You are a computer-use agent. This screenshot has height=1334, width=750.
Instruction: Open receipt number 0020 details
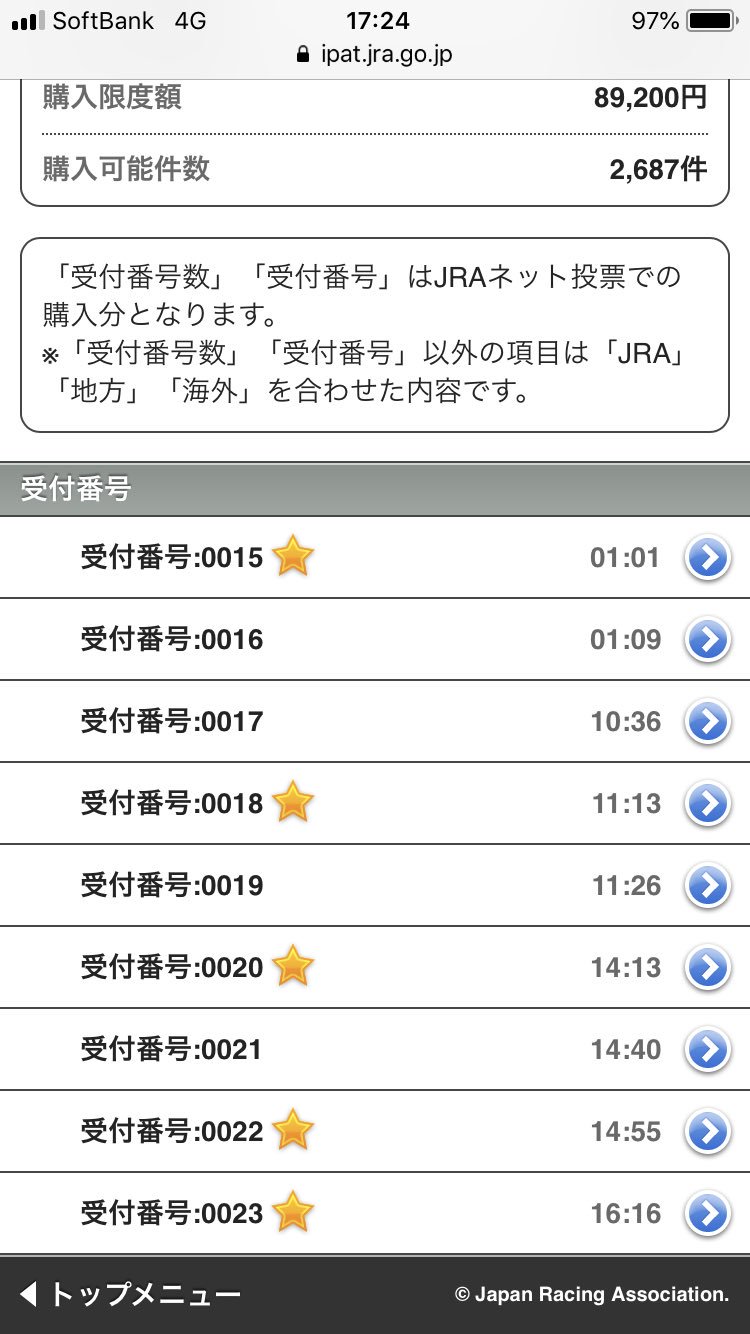coord(375,967)
